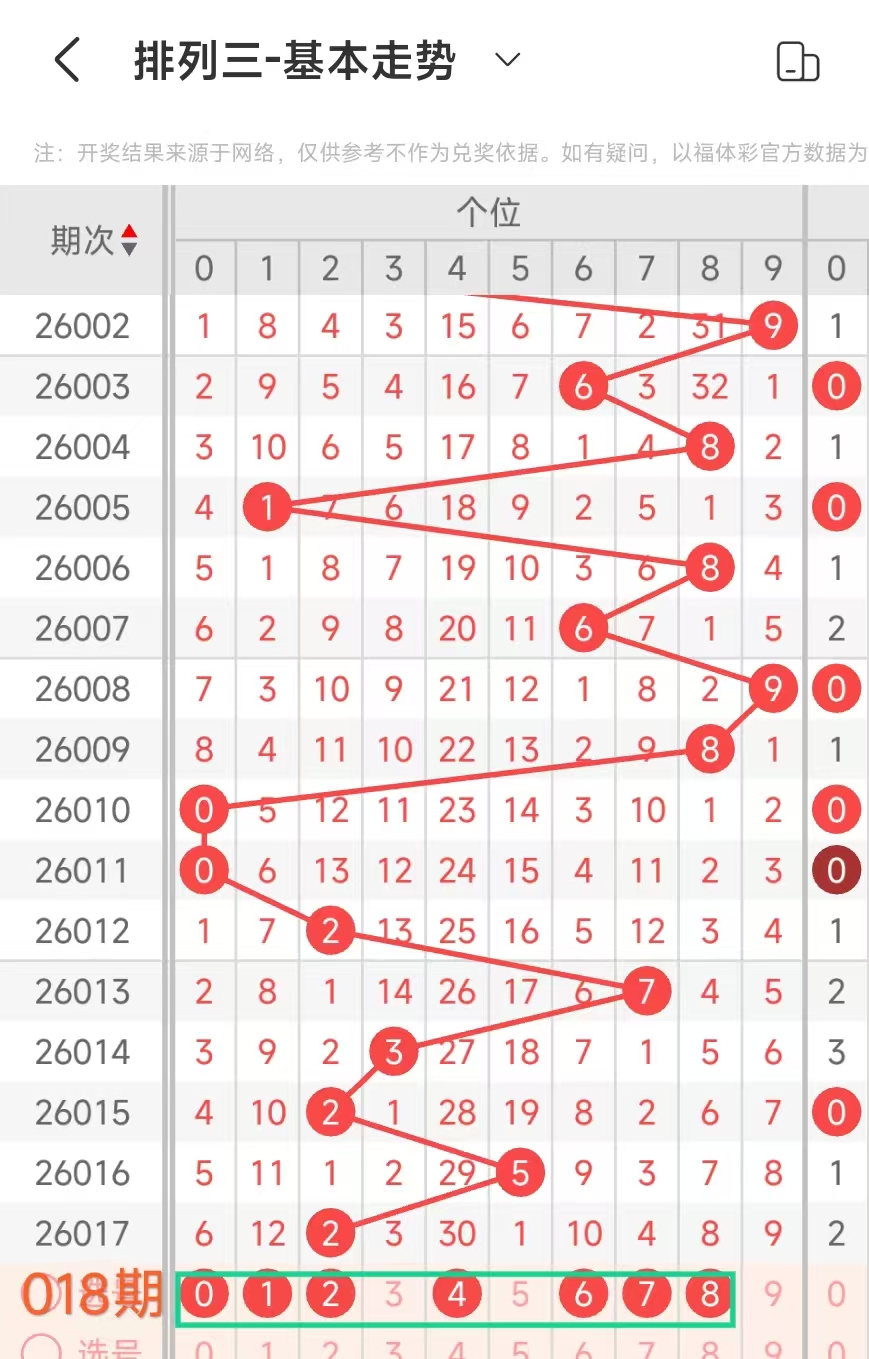Deselect number 8 in the 个位 selection row

(x=710, y=1296)
